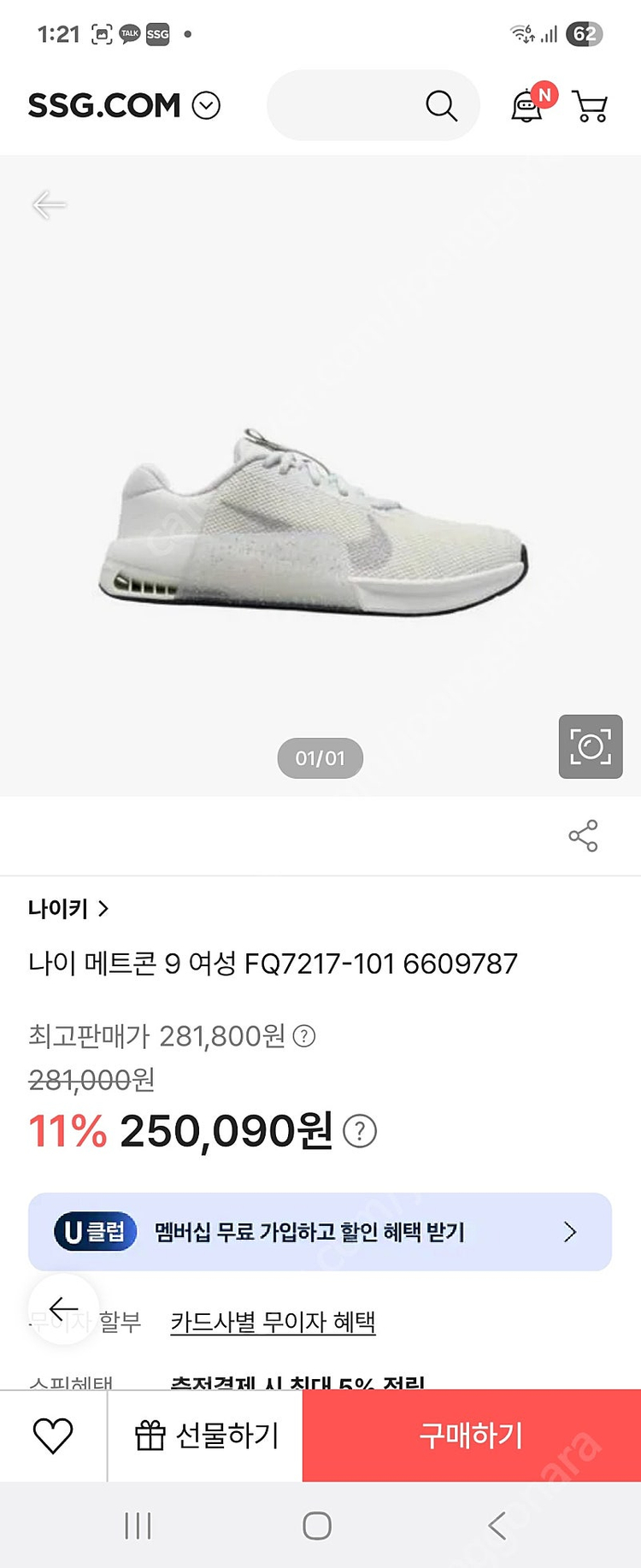The image size is (641, 1568).
Task: Tap 구매하기 to buy now
Action: (471, 1435)
